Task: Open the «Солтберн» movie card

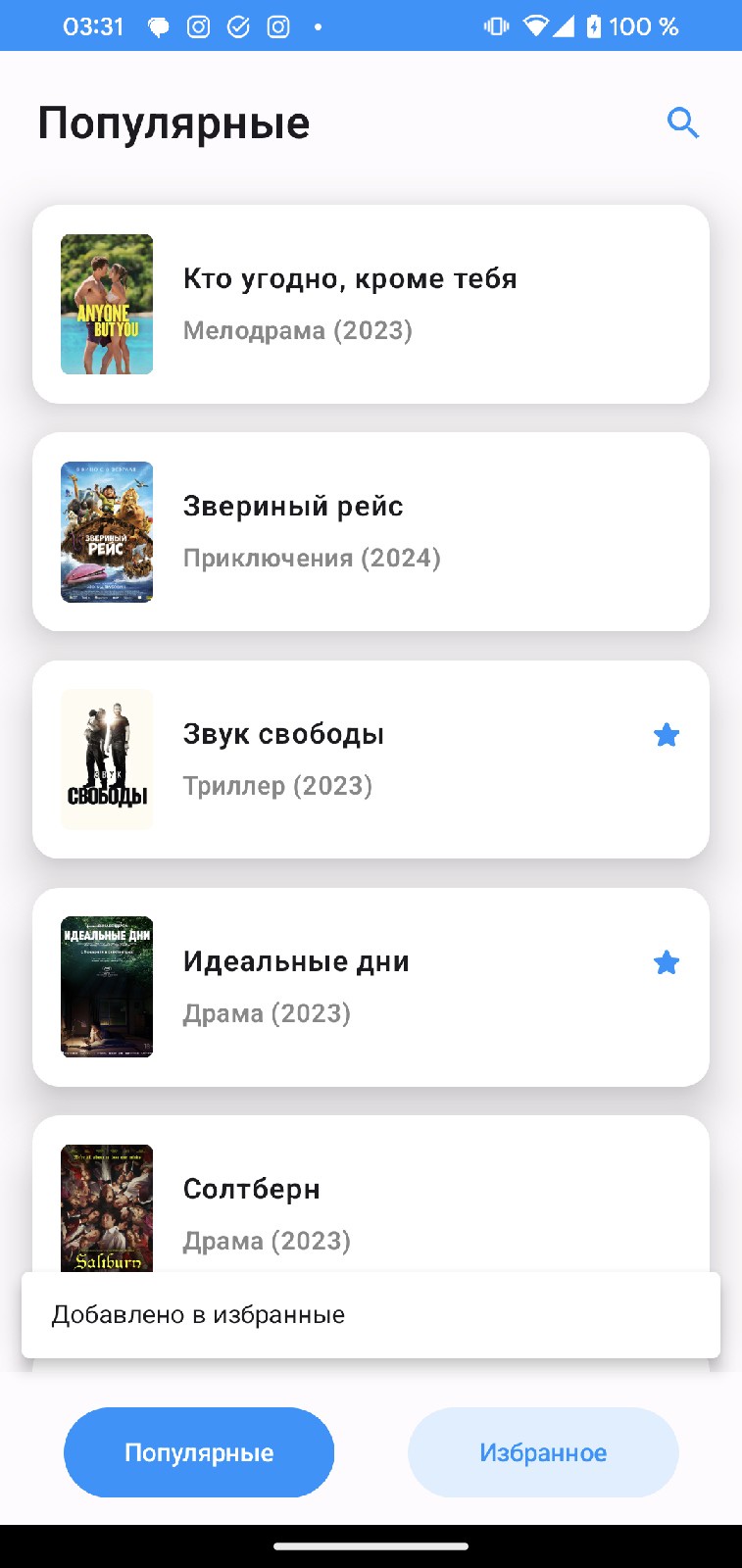Action: (371, 1205)
